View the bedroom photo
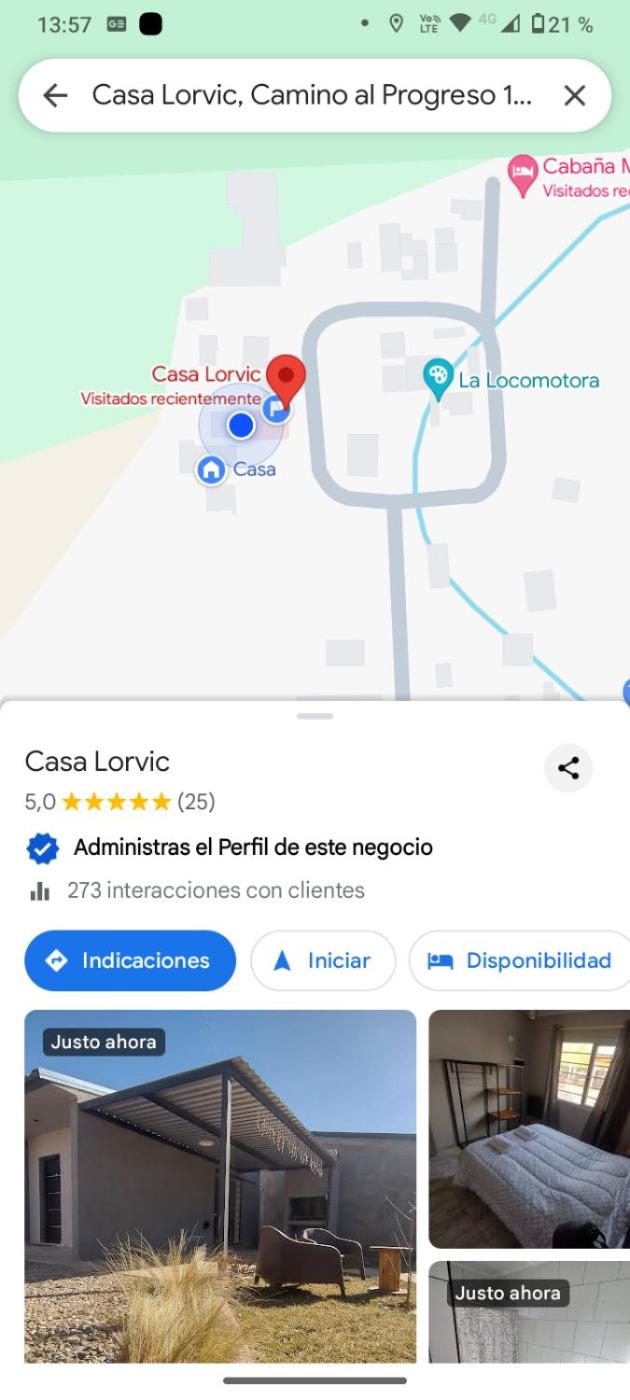The height and width of the screenshot is (1400, 630). [x=529, y=1128]
